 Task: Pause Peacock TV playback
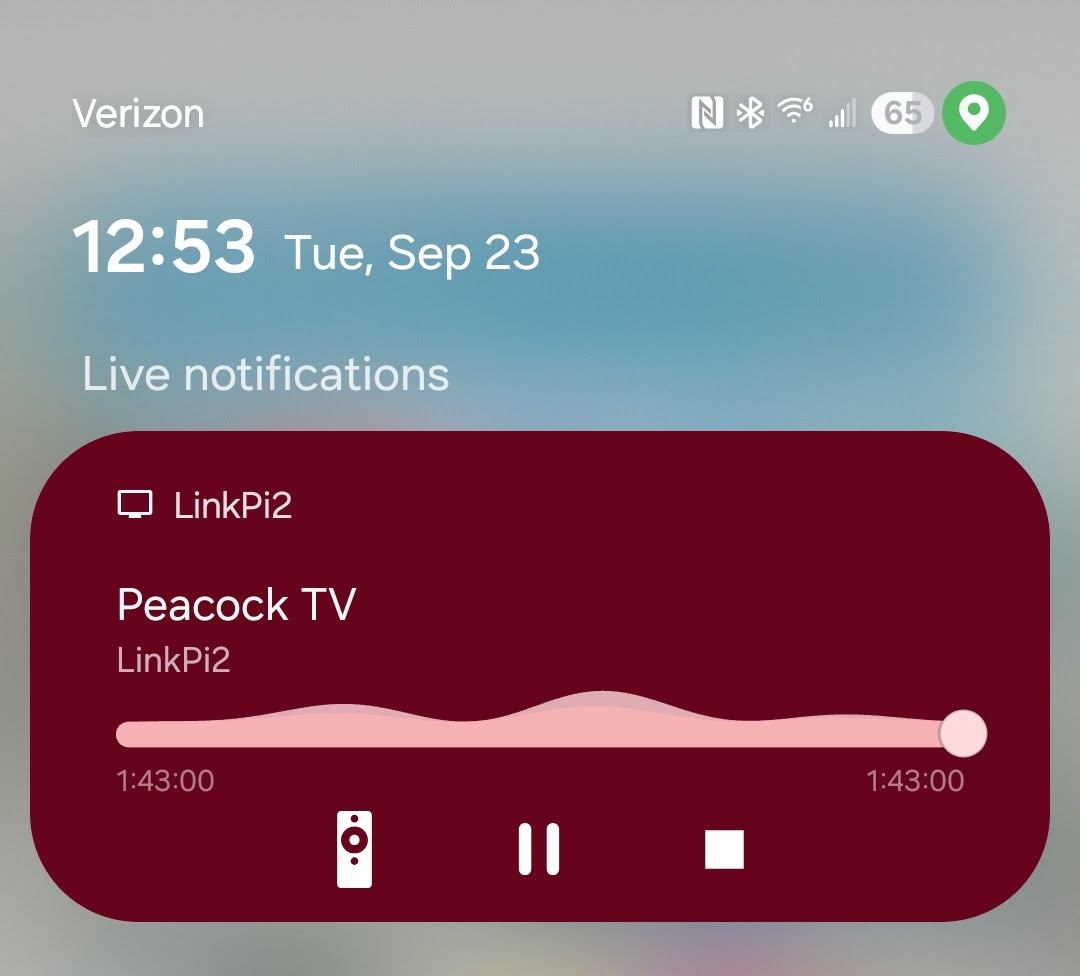539,849
